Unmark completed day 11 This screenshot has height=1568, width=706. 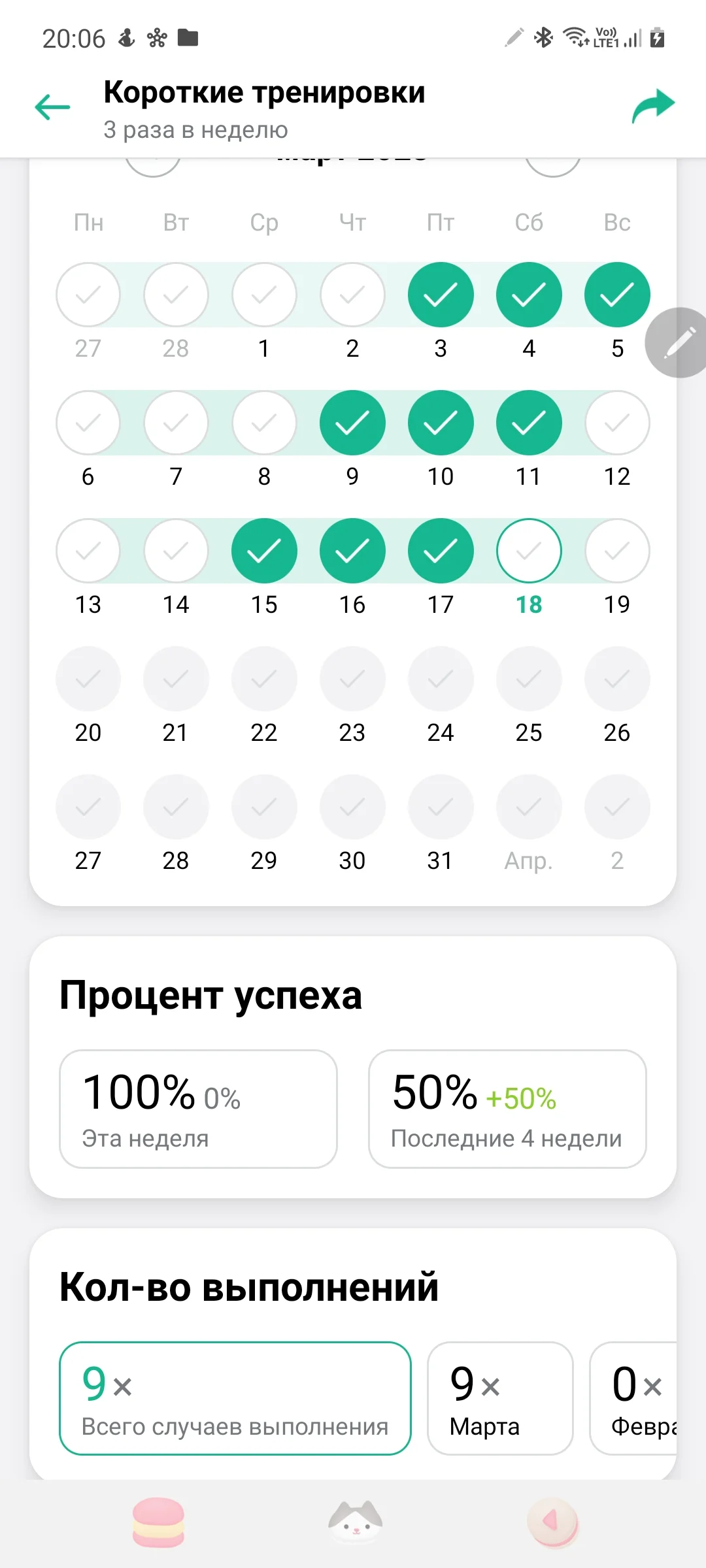[x=529, y=423]
